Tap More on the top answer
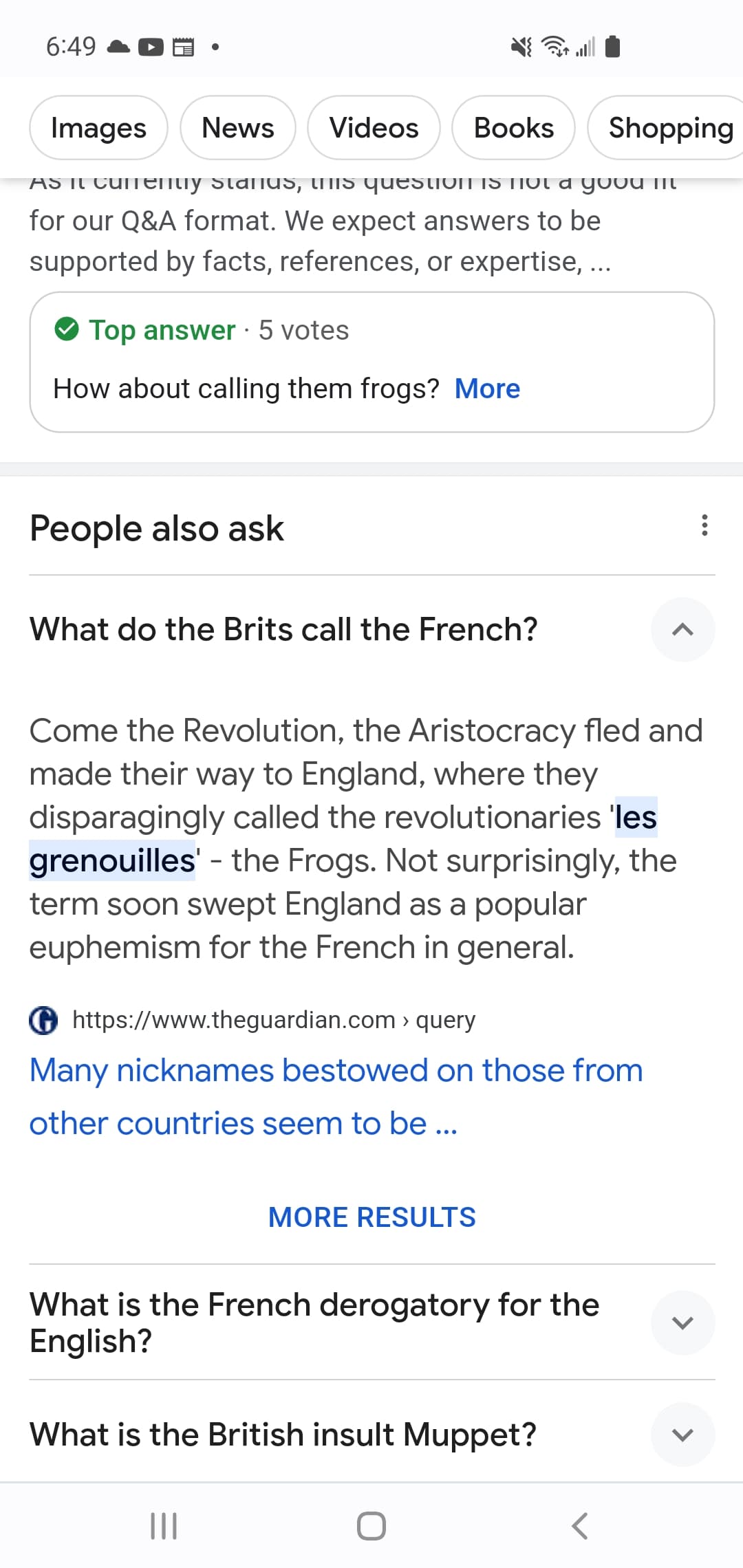The image size is (743, 1568). [x=487, y=389]
